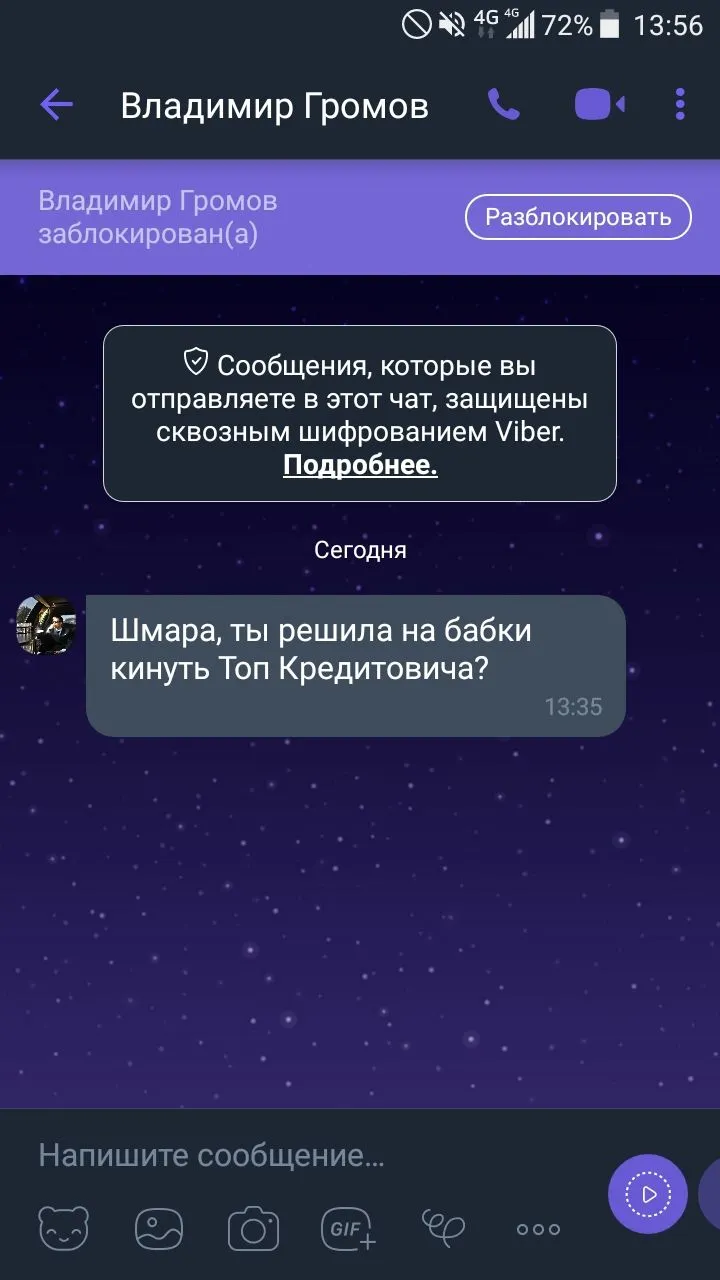Tap the round video message button
This screenshot has width=720, height=1280.
pyautogui.click(x=648, y=1194)
